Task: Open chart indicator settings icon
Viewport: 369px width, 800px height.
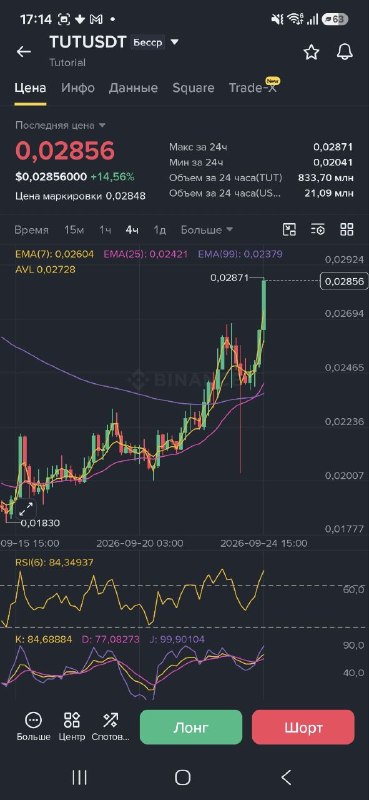Action: coord(318,230)
